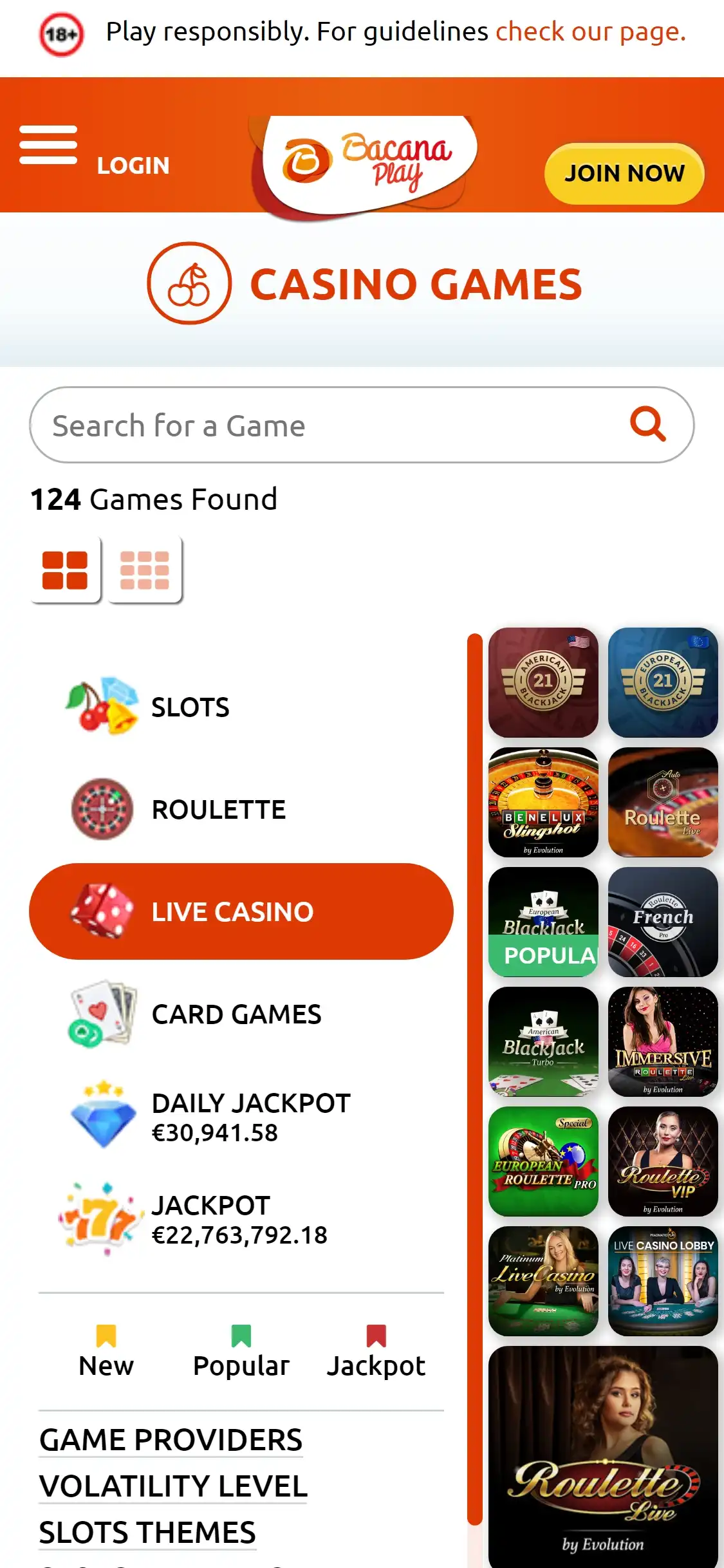Select the SLOTS category

[x=190, y=707]
